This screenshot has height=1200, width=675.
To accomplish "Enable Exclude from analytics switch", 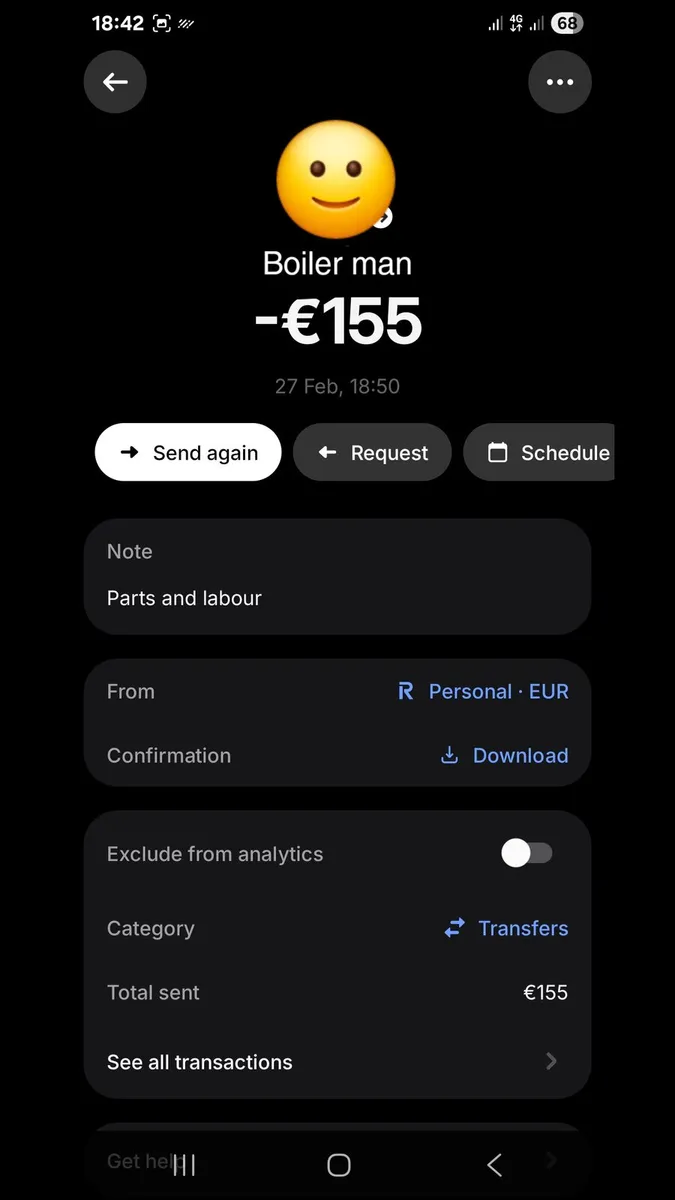I will 527,853.
